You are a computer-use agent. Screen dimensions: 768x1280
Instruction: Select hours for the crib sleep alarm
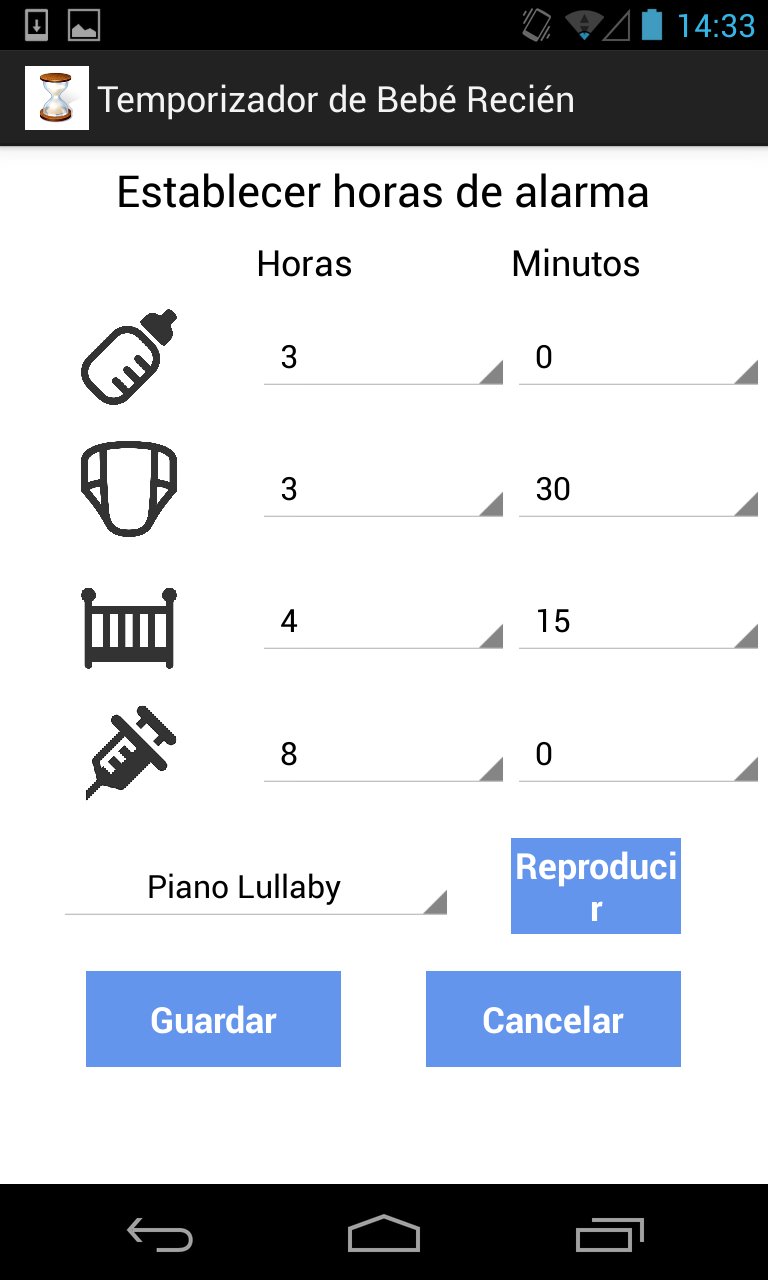(382, 622)
